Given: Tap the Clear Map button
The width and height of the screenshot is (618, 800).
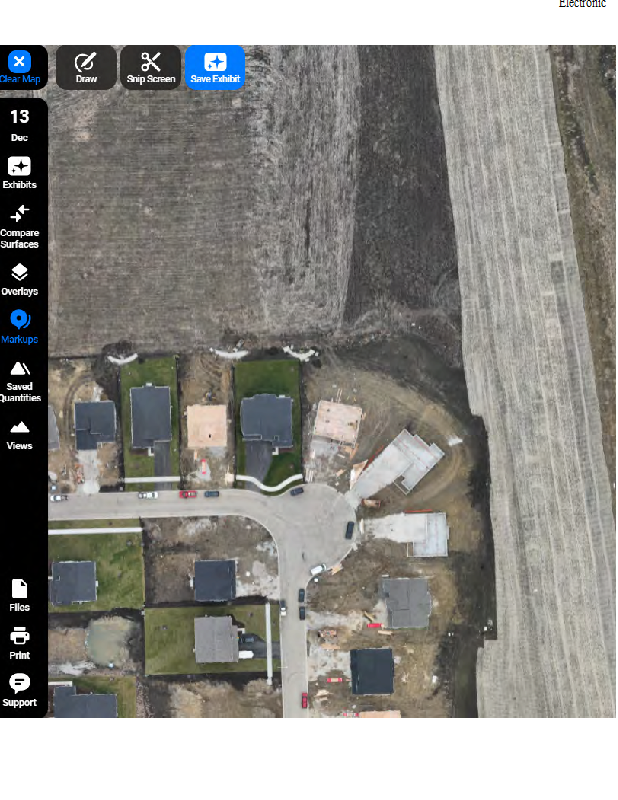Looking at the screenshot, I should point(20,67).
